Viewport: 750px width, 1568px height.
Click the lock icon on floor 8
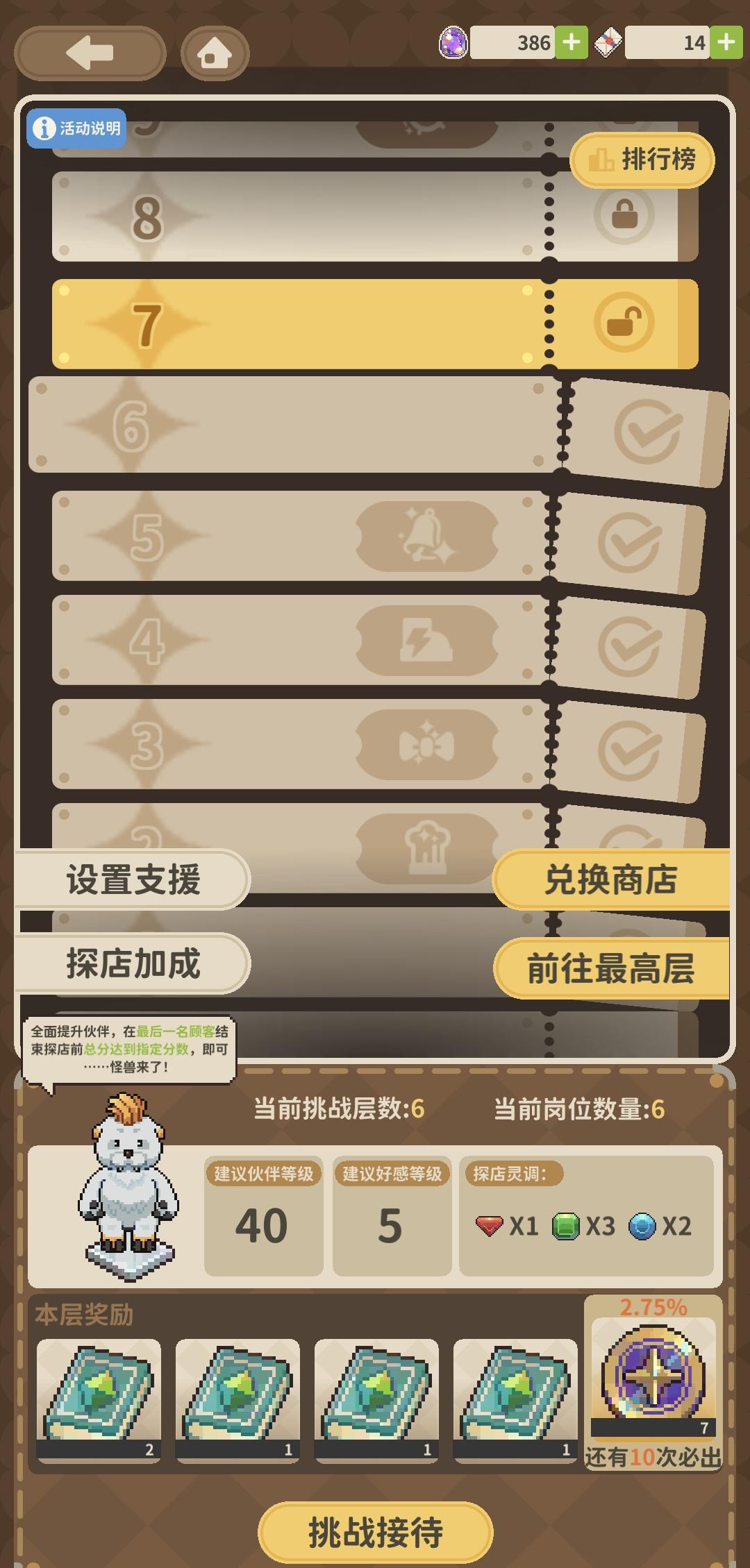[x=624, y=217]
